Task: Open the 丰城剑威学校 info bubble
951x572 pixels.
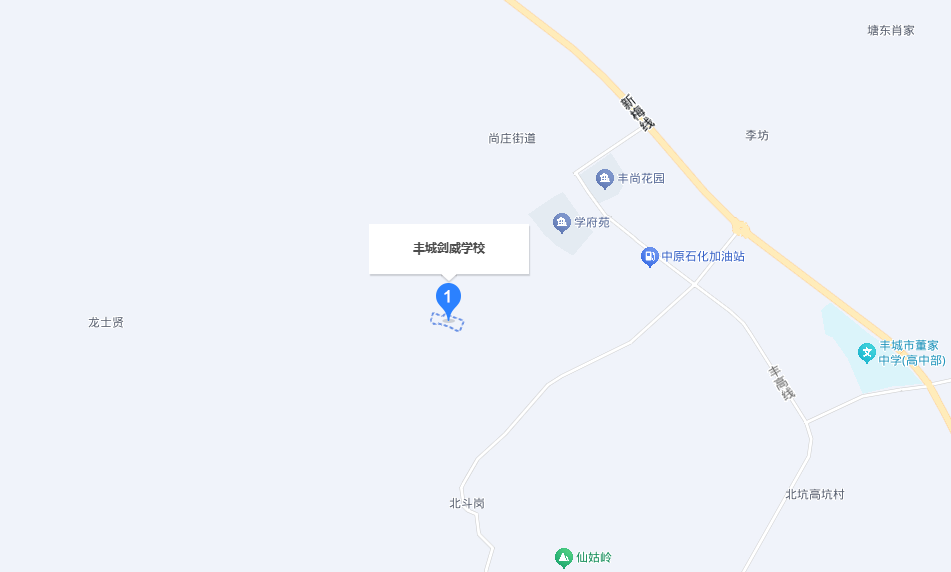Action: tap(449, 248)
